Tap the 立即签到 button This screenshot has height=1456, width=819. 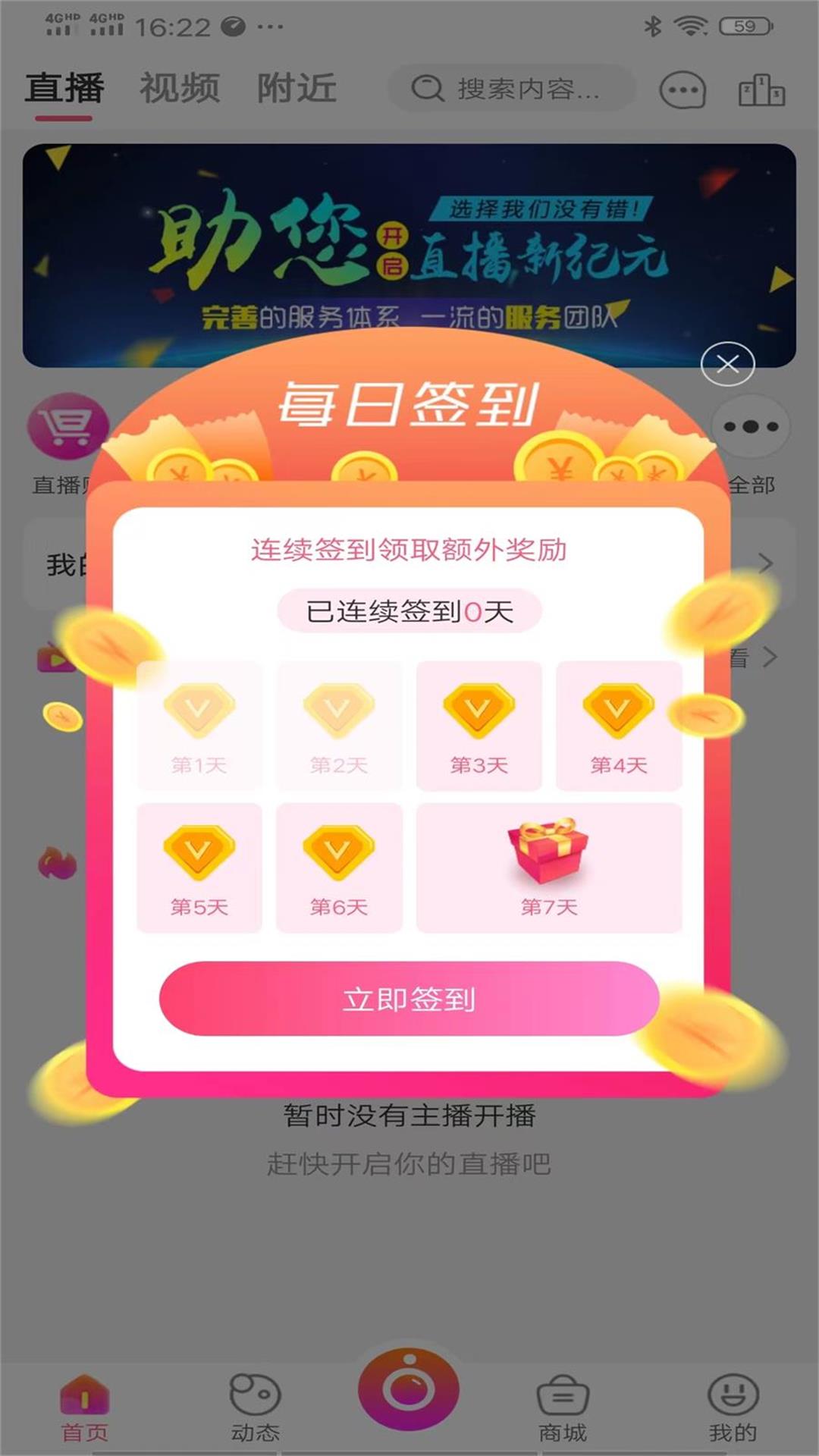point(409,999)
